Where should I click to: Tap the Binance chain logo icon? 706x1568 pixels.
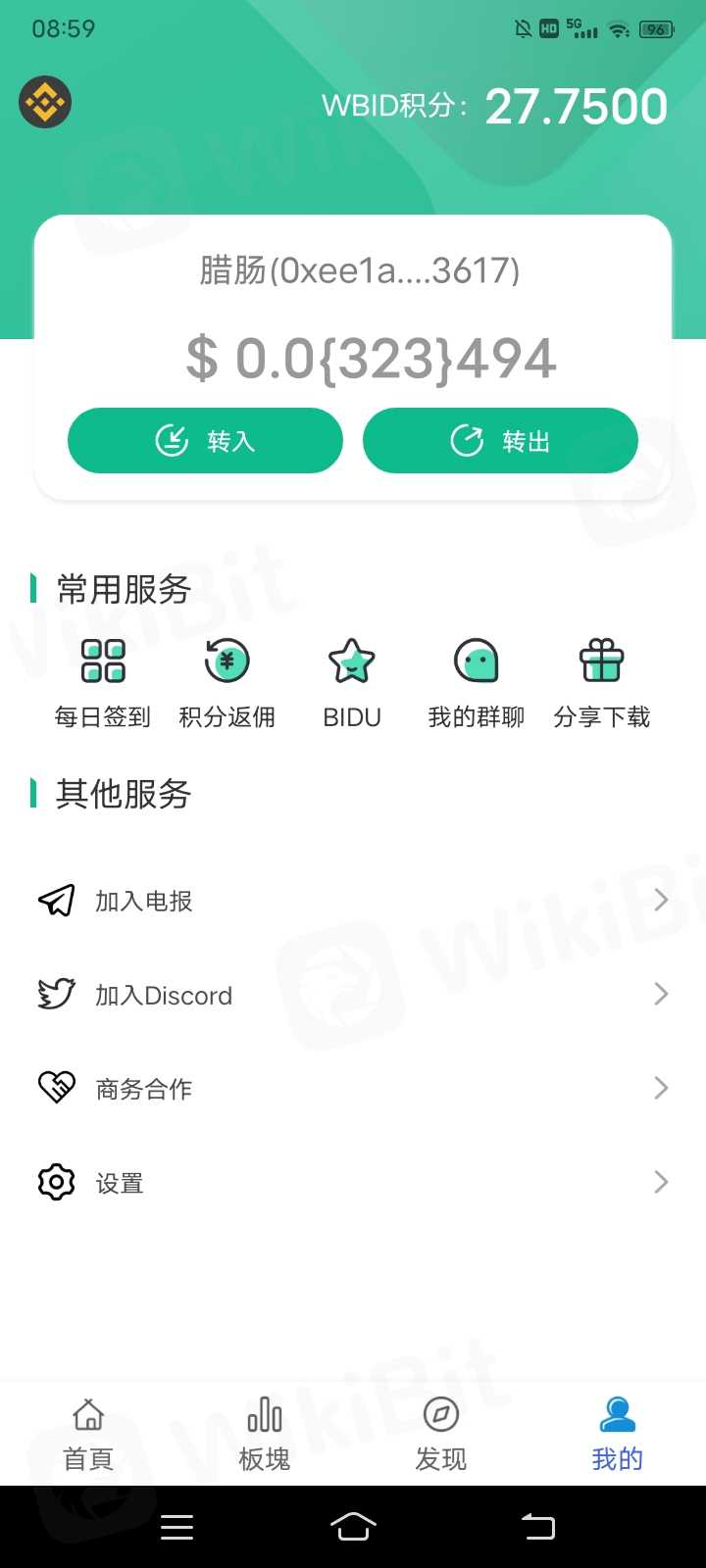(45, 102)
